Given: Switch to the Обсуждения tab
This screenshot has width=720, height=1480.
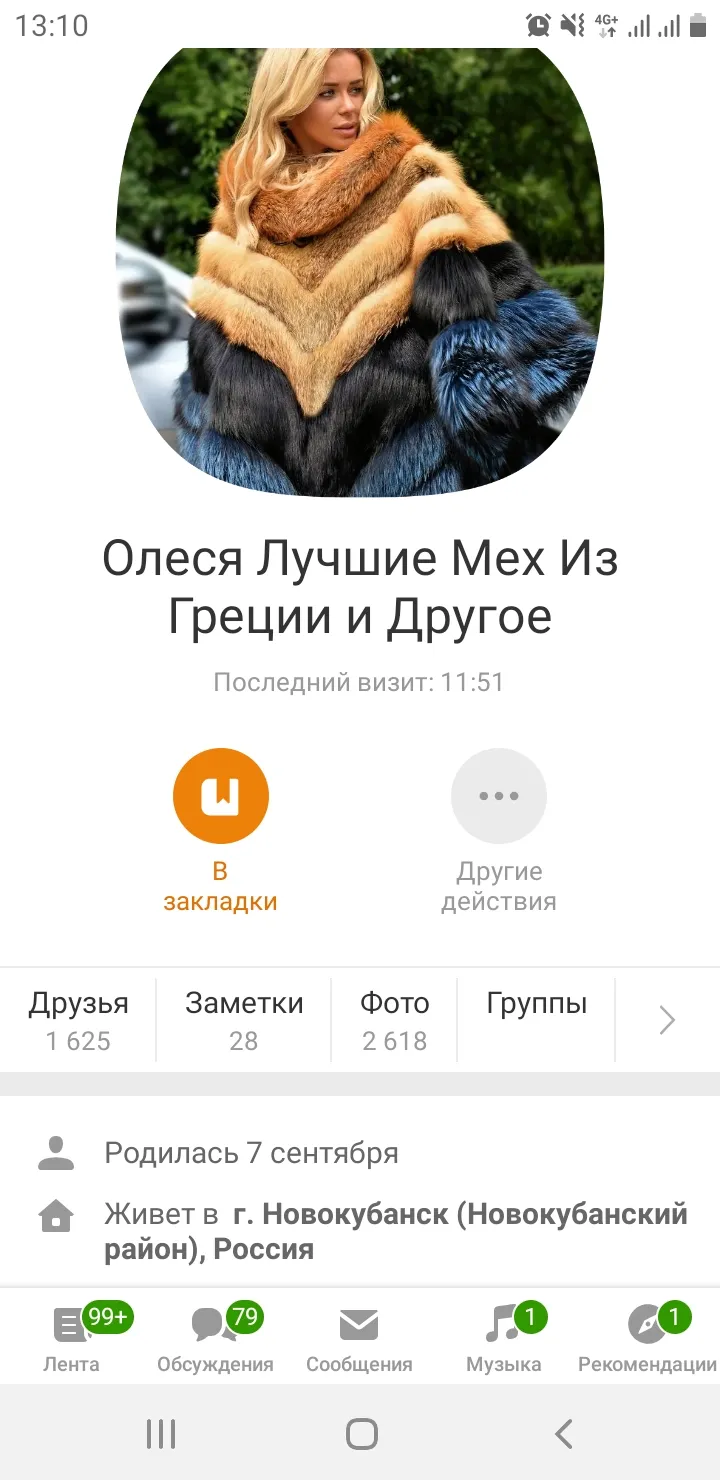Looking at the screenshot, I should tap(215, 1338).
